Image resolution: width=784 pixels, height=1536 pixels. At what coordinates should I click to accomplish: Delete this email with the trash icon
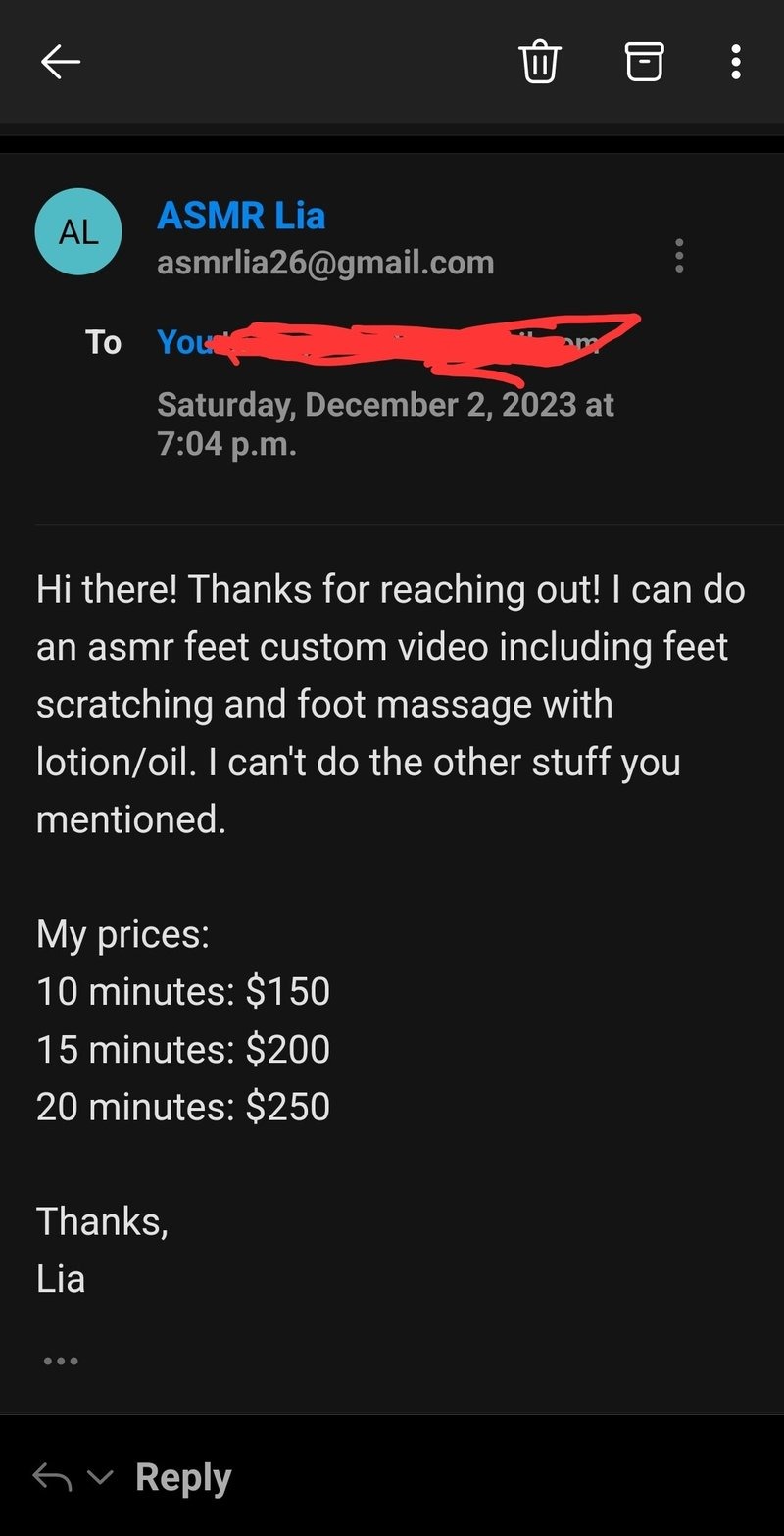[539, 62]
